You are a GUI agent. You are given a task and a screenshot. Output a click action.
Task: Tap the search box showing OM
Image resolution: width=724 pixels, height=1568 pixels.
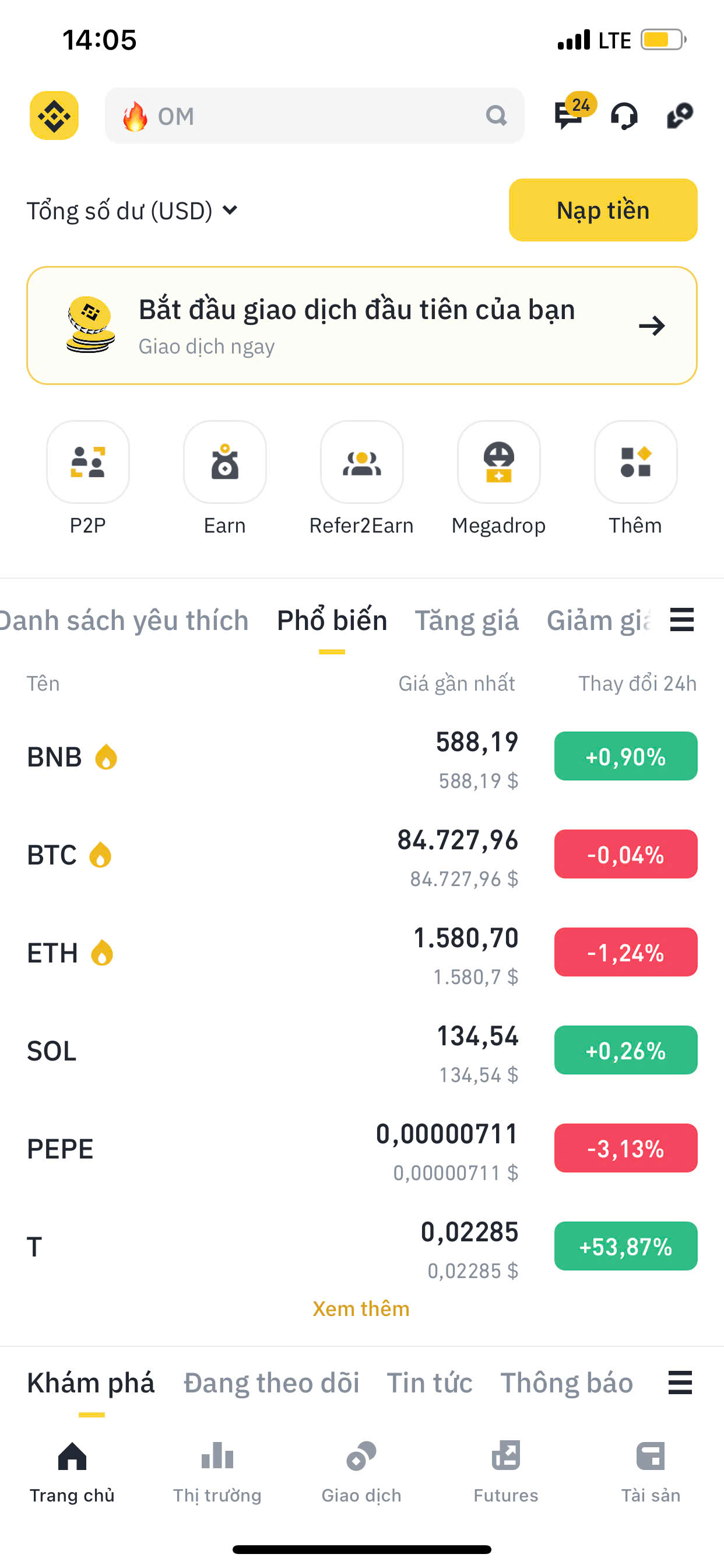pos(315,116)
